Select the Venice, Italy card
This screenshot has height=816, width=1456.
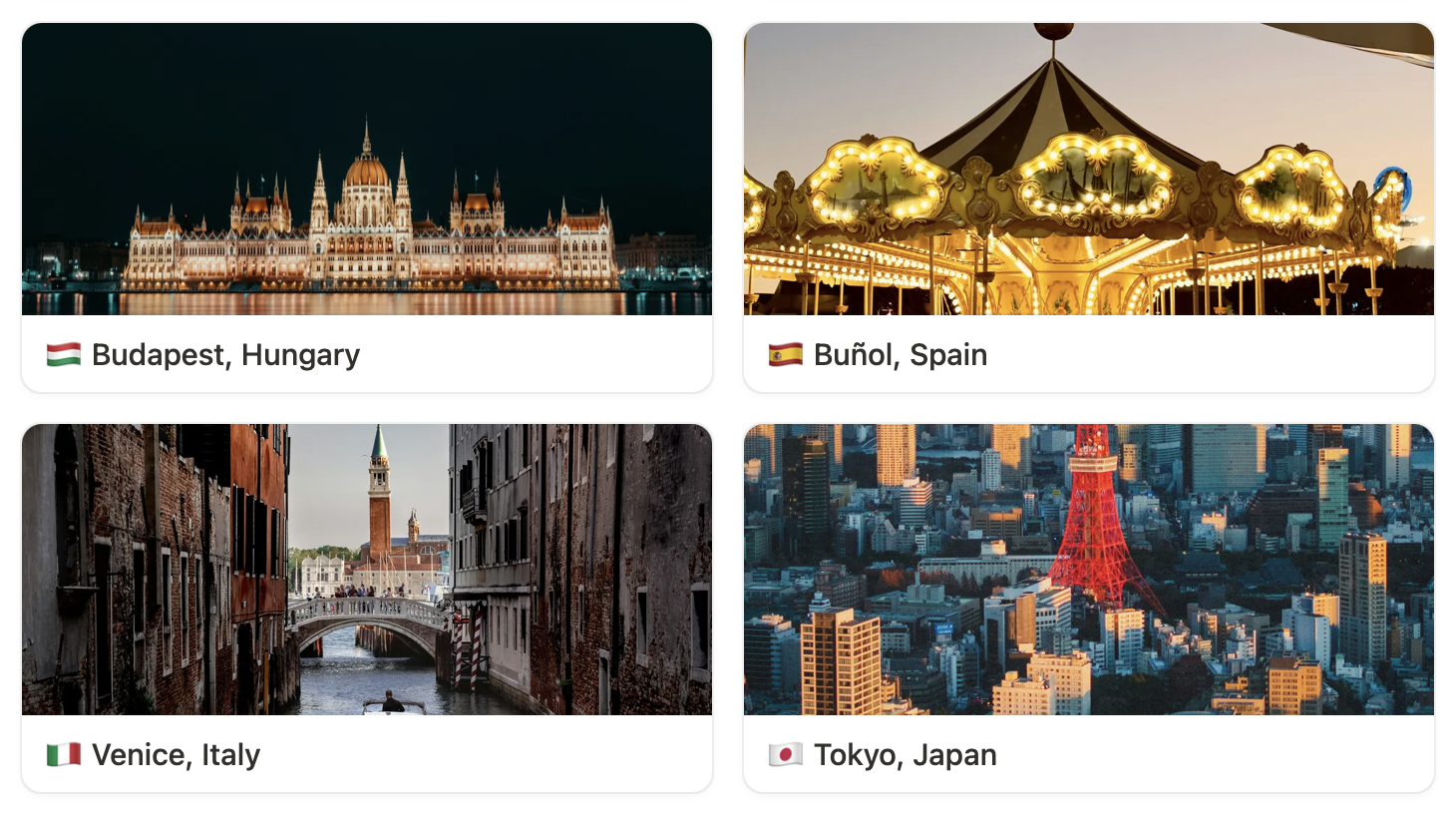coord(366,608)
